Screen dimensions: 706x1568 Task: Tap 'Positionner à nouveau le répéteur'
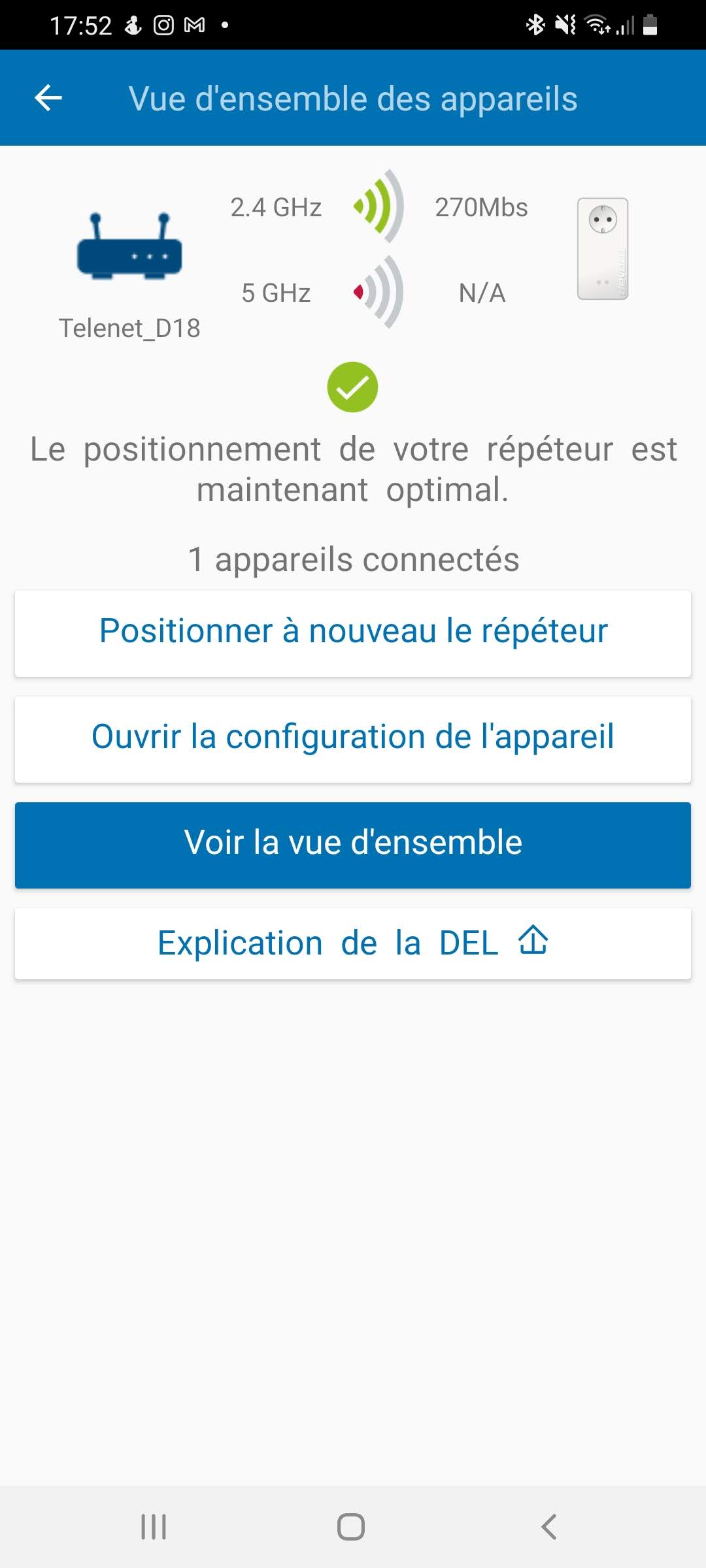click(x=353, y=633)
